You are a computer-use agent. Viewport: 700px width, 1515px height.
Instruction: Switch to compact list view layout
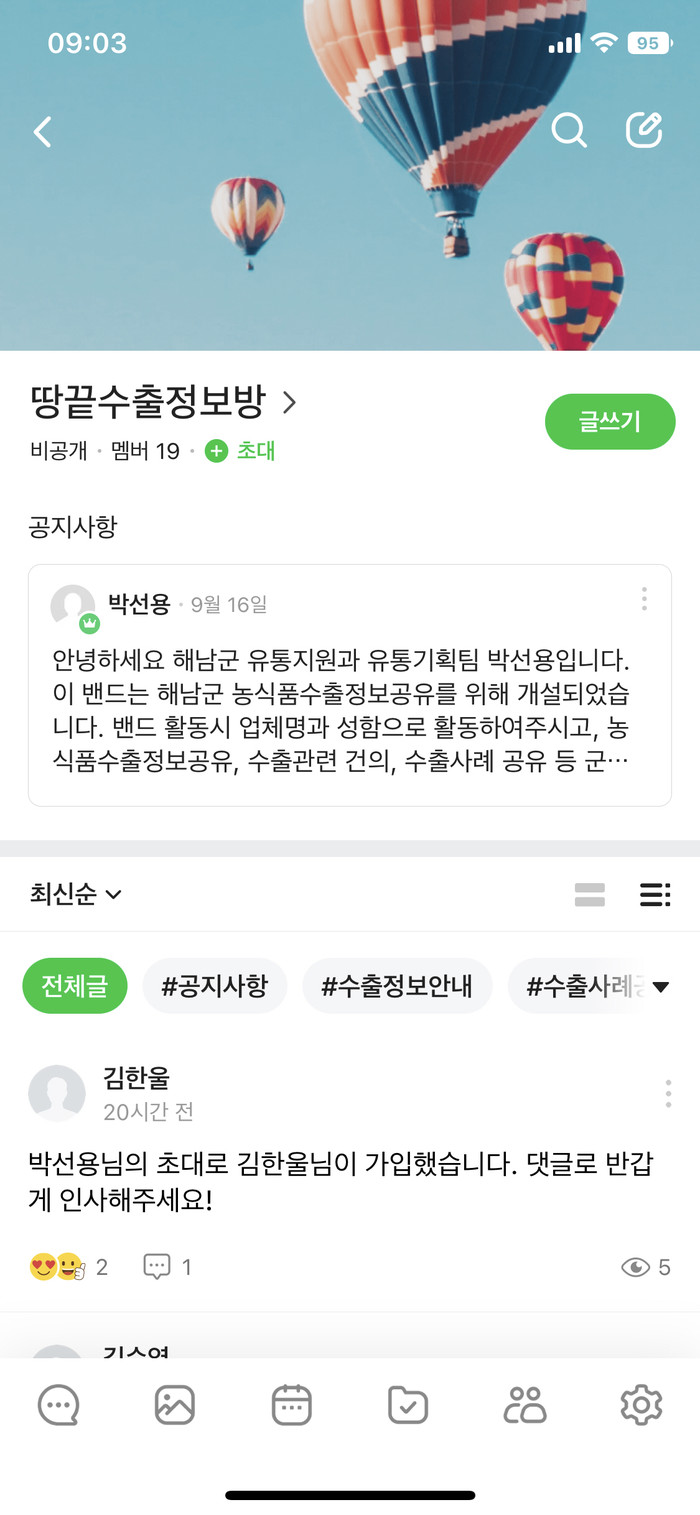pyautogui.click(x=655, y=895)
